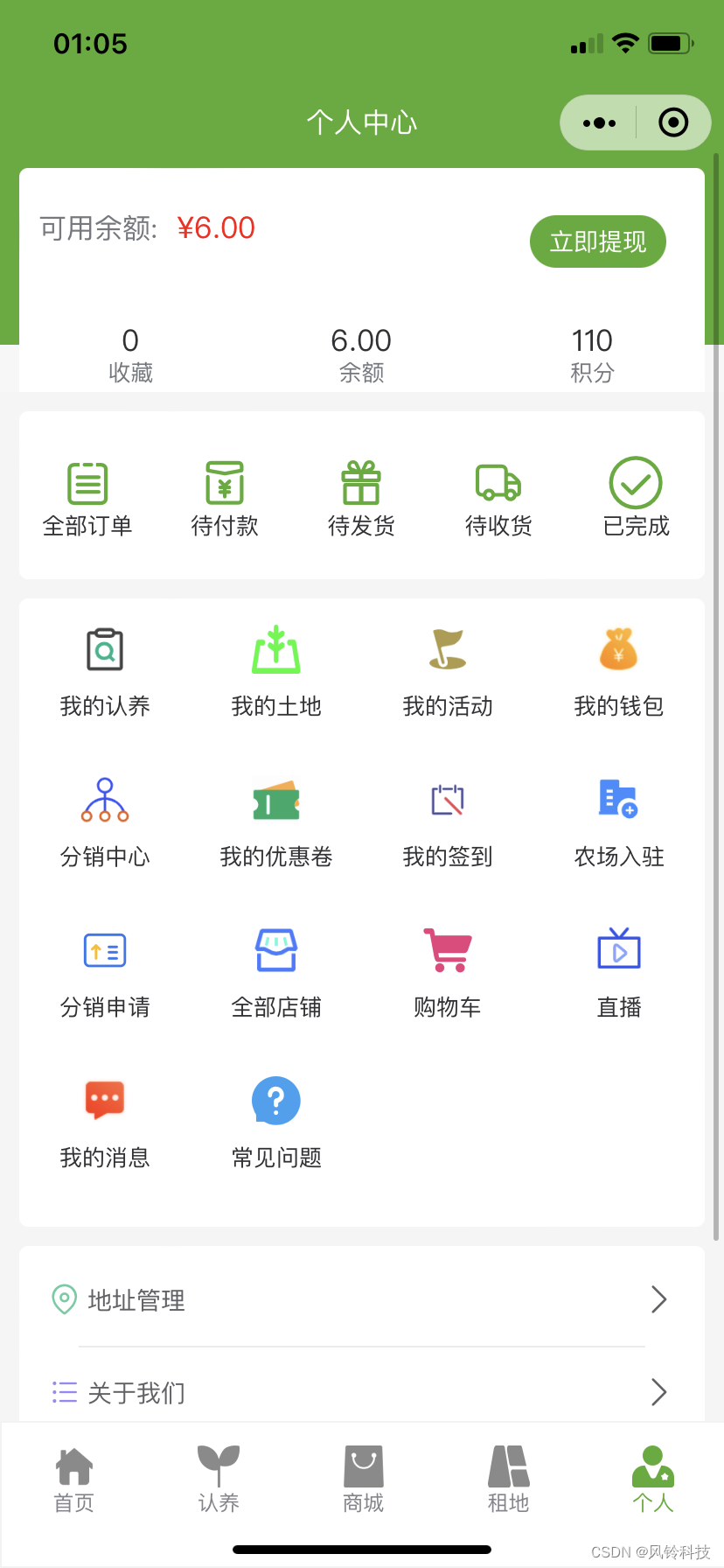Check 待收货 orders awaiting receipt

pos(498,497)
